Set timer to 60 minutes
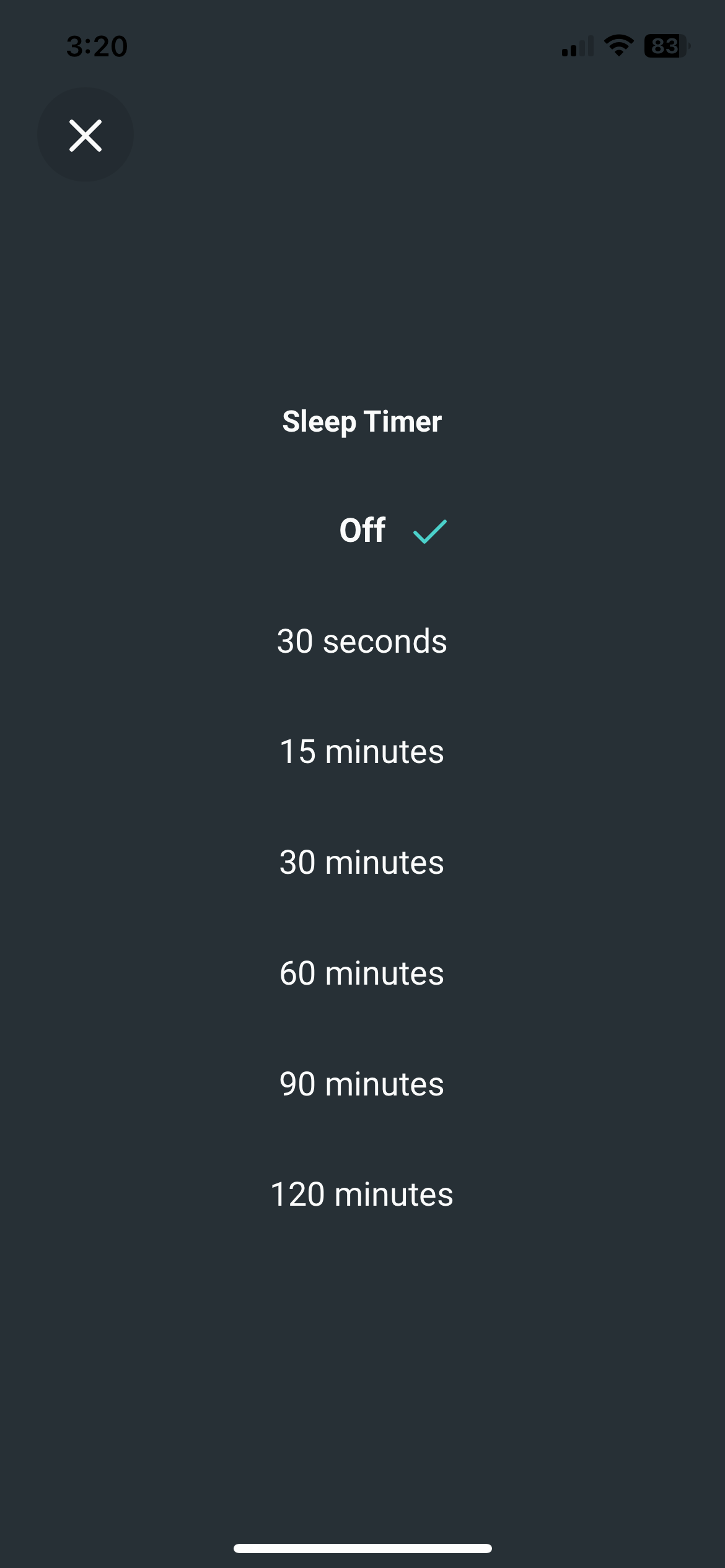The height and width of the screenshot is (1568, 725). click(362, 973)
